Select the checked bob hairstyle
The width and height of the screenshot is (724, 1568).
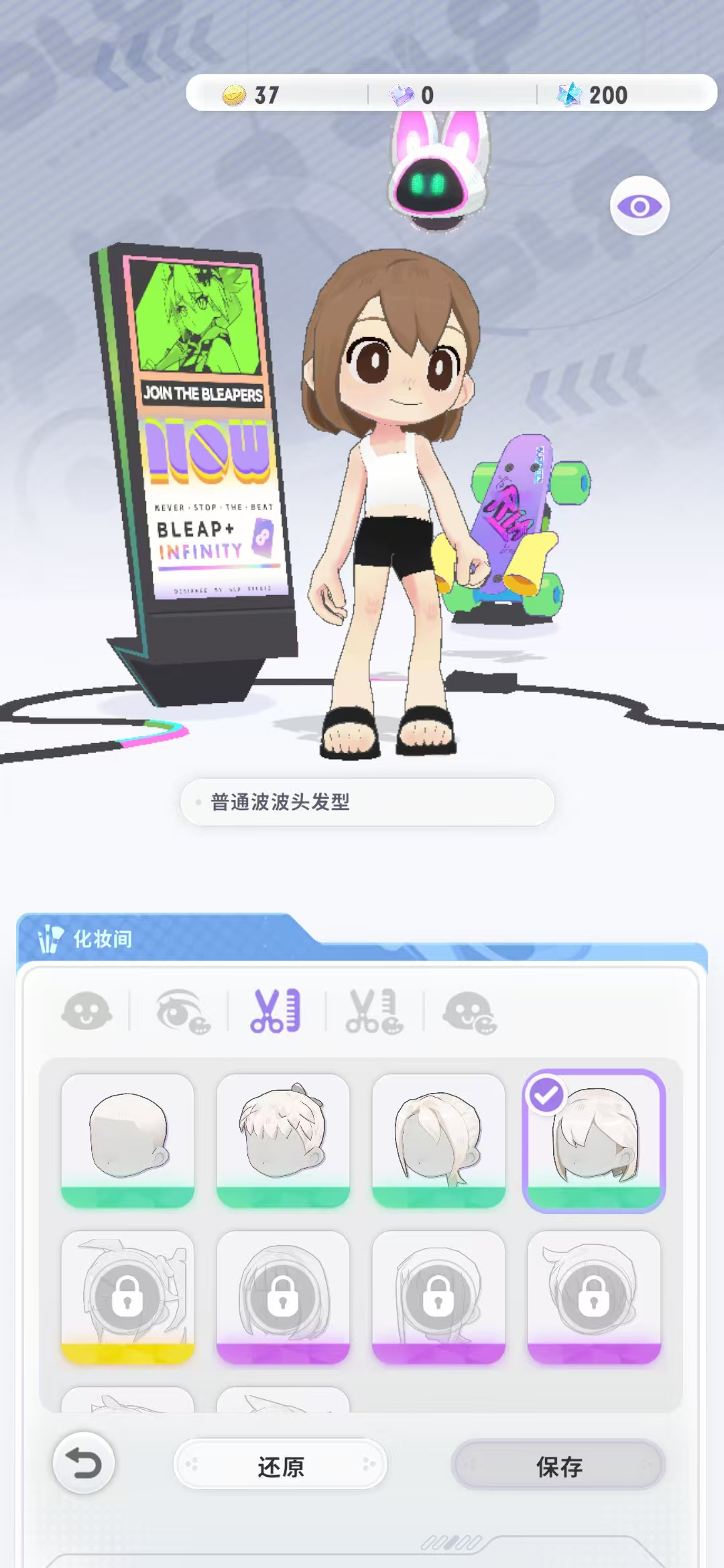tap(594, 1140)
